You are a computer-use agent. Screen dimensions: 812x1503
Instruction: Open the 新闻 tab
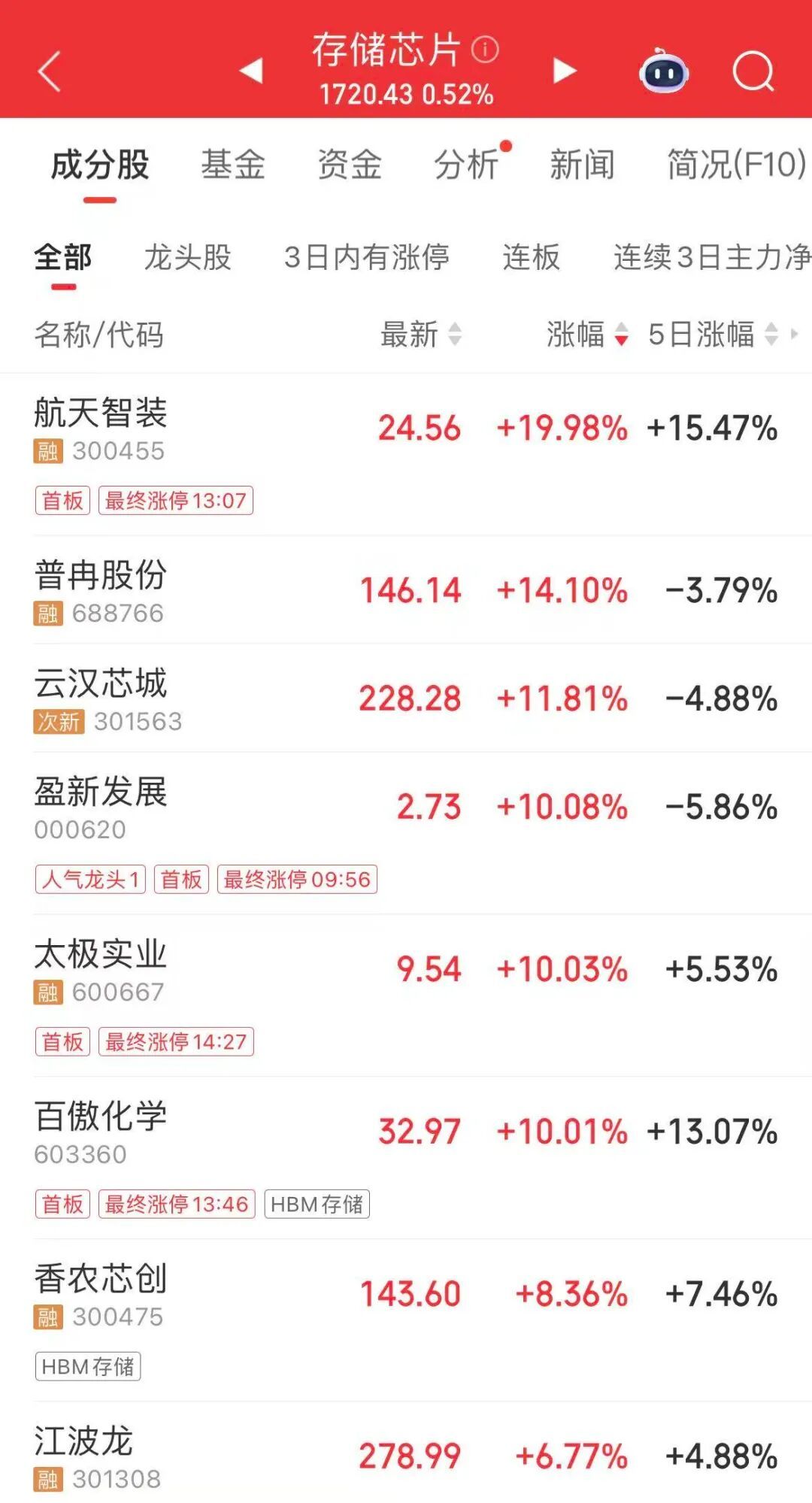click(582, 165)
